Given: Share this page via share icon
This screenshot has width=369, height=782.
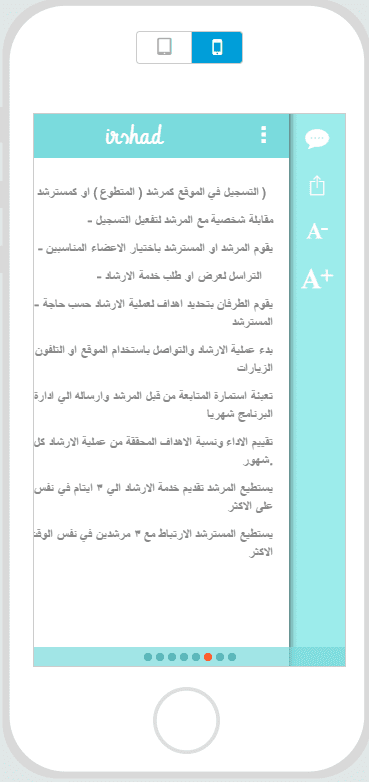Looking at the screenshot, I should pos(317,186).
